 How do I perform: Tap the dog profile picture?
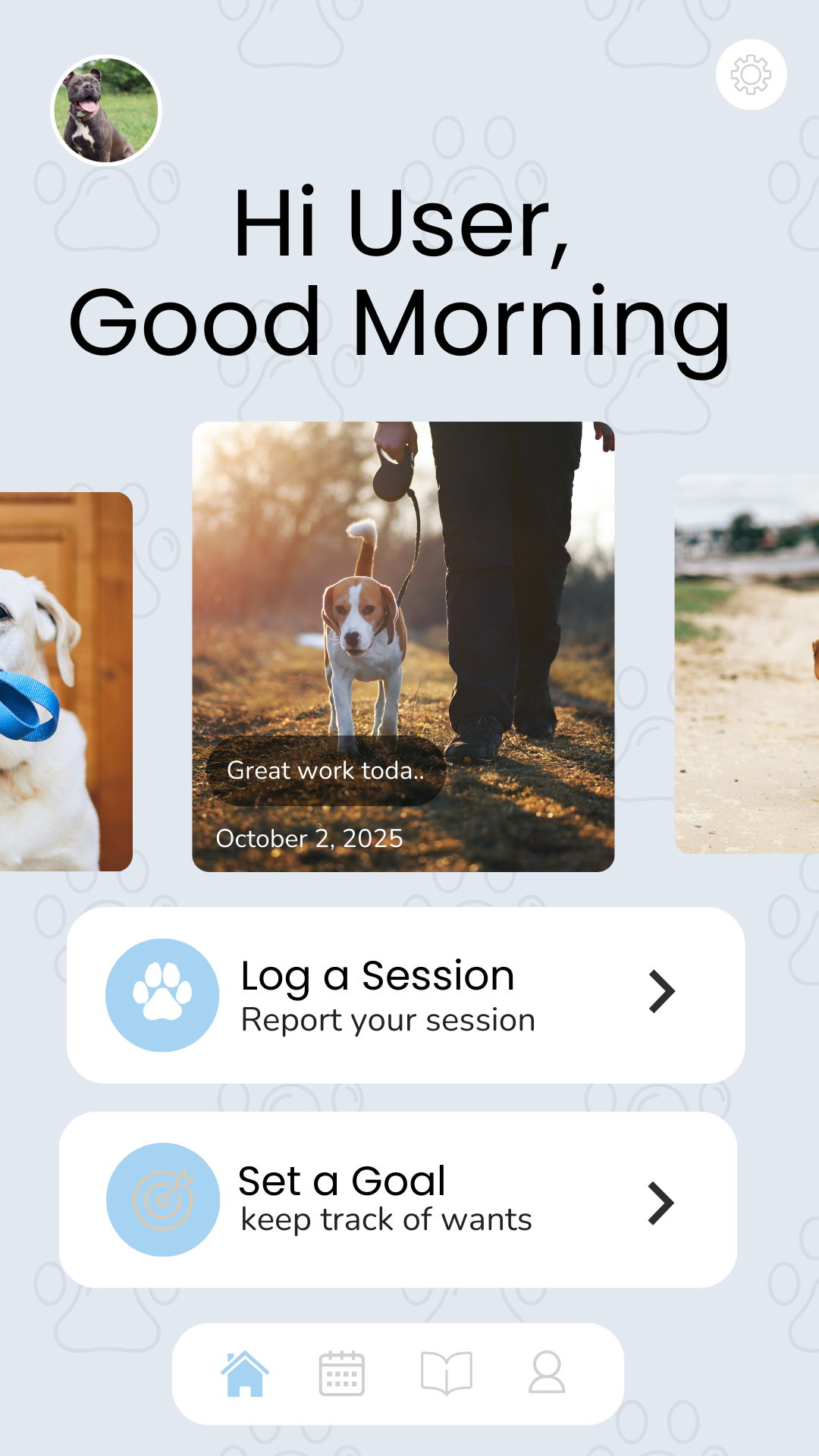(x=106, y=111)
